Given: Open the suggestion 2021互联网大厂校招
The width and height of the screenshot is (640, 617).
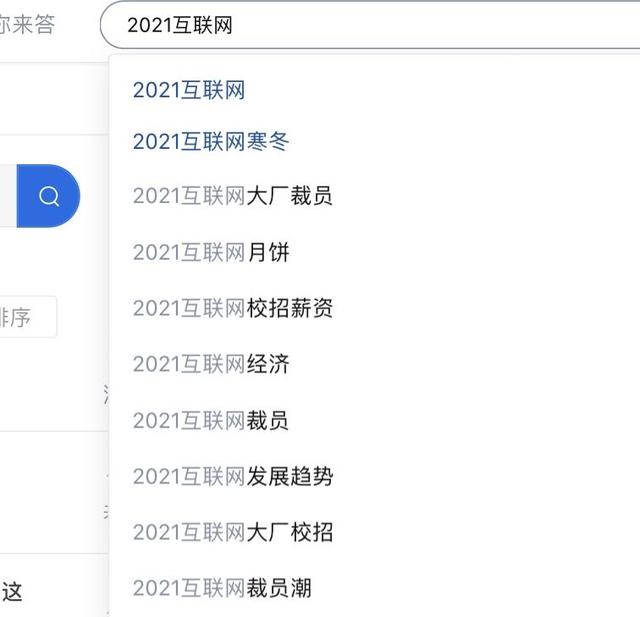Looking at the screenshot, I should click(232, 532).
